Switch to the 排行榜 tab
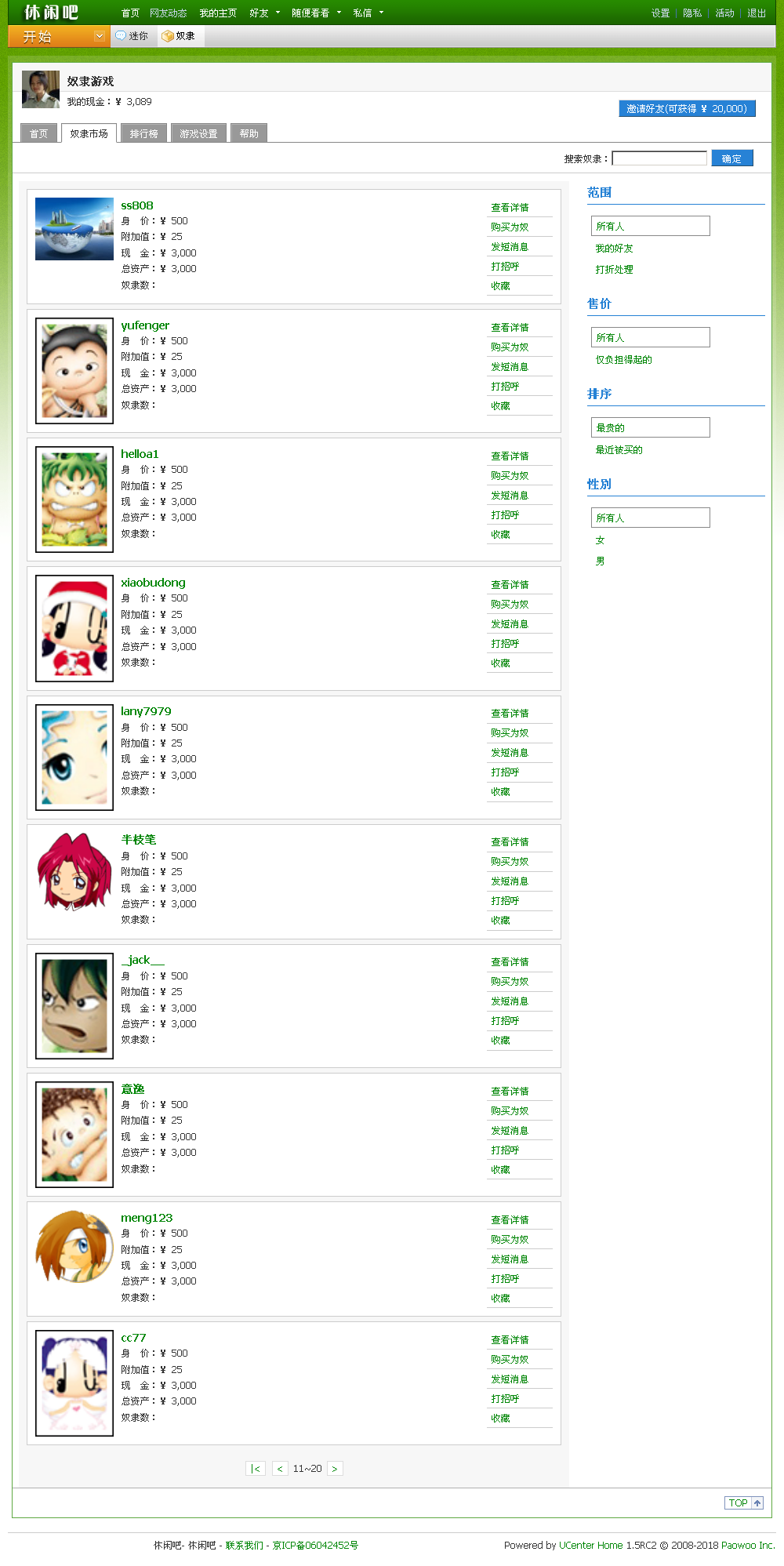784x1566 pixels. coord(143,134)
